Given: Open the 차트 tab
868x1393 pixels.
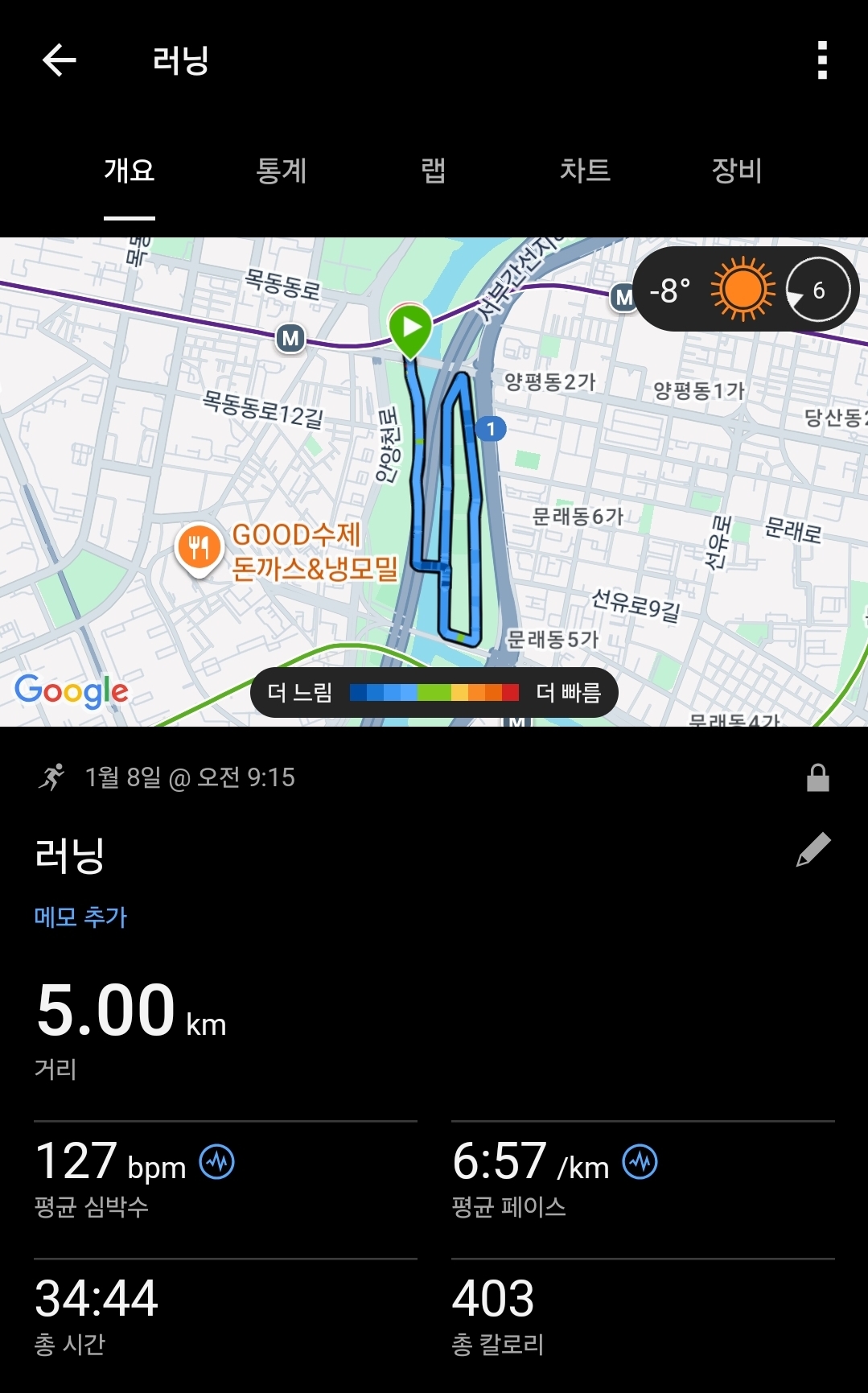Looking at the screenshot, I should [x=585, y=171].
